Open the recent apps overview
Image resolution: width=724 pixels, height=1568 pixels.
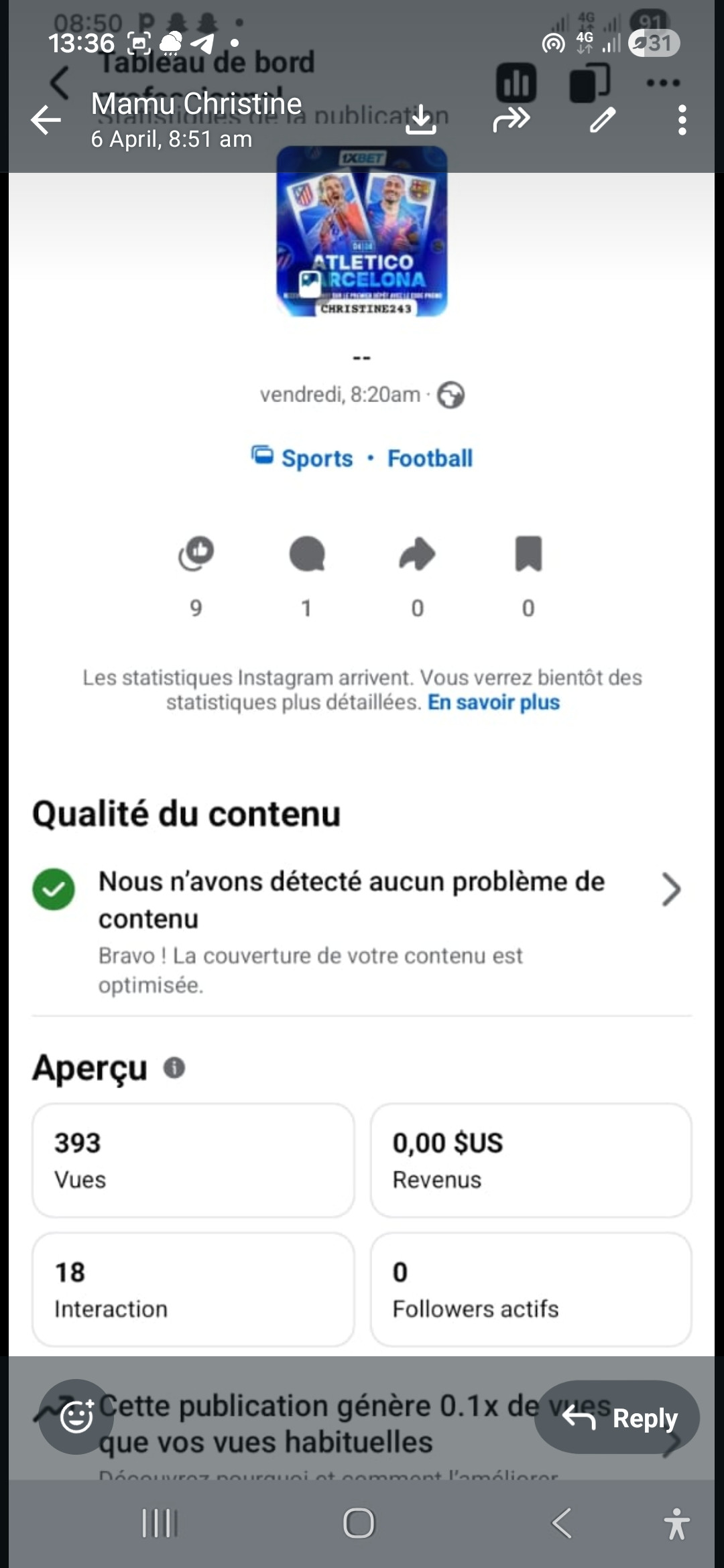160,1523
